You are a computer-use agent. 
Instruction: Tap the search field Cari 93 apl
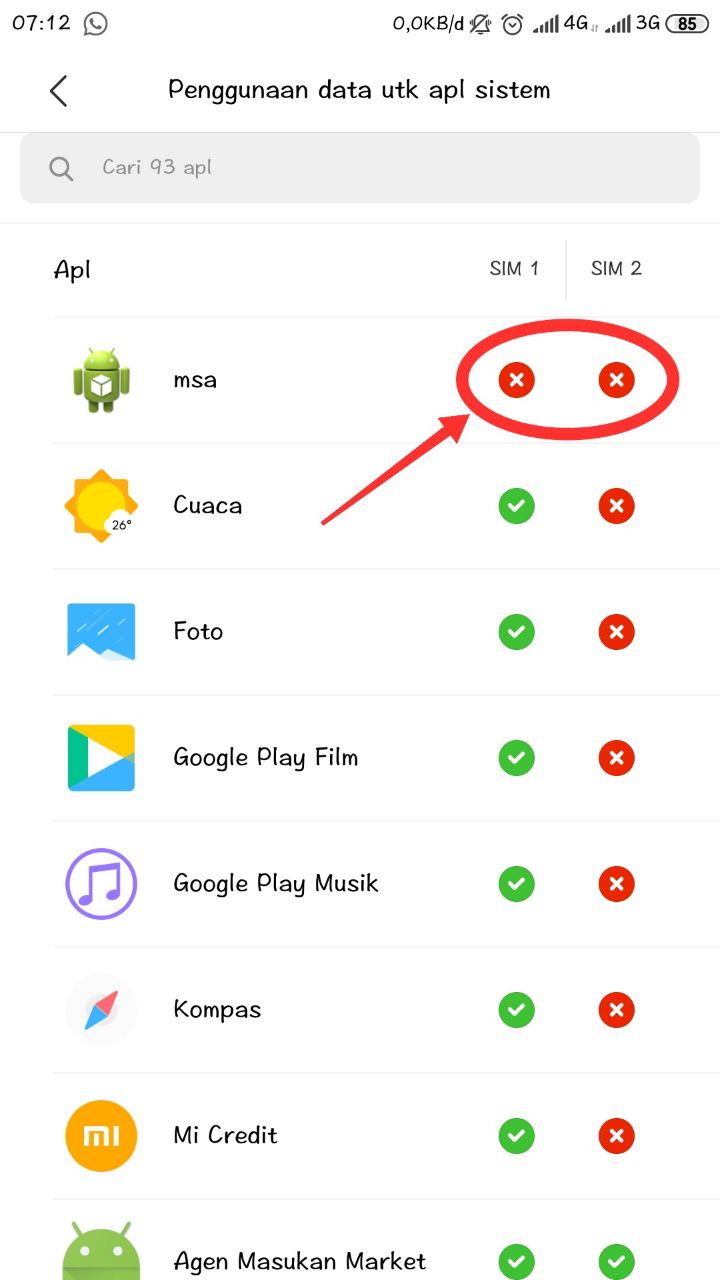pyautogui.click(x=360, y=167)
